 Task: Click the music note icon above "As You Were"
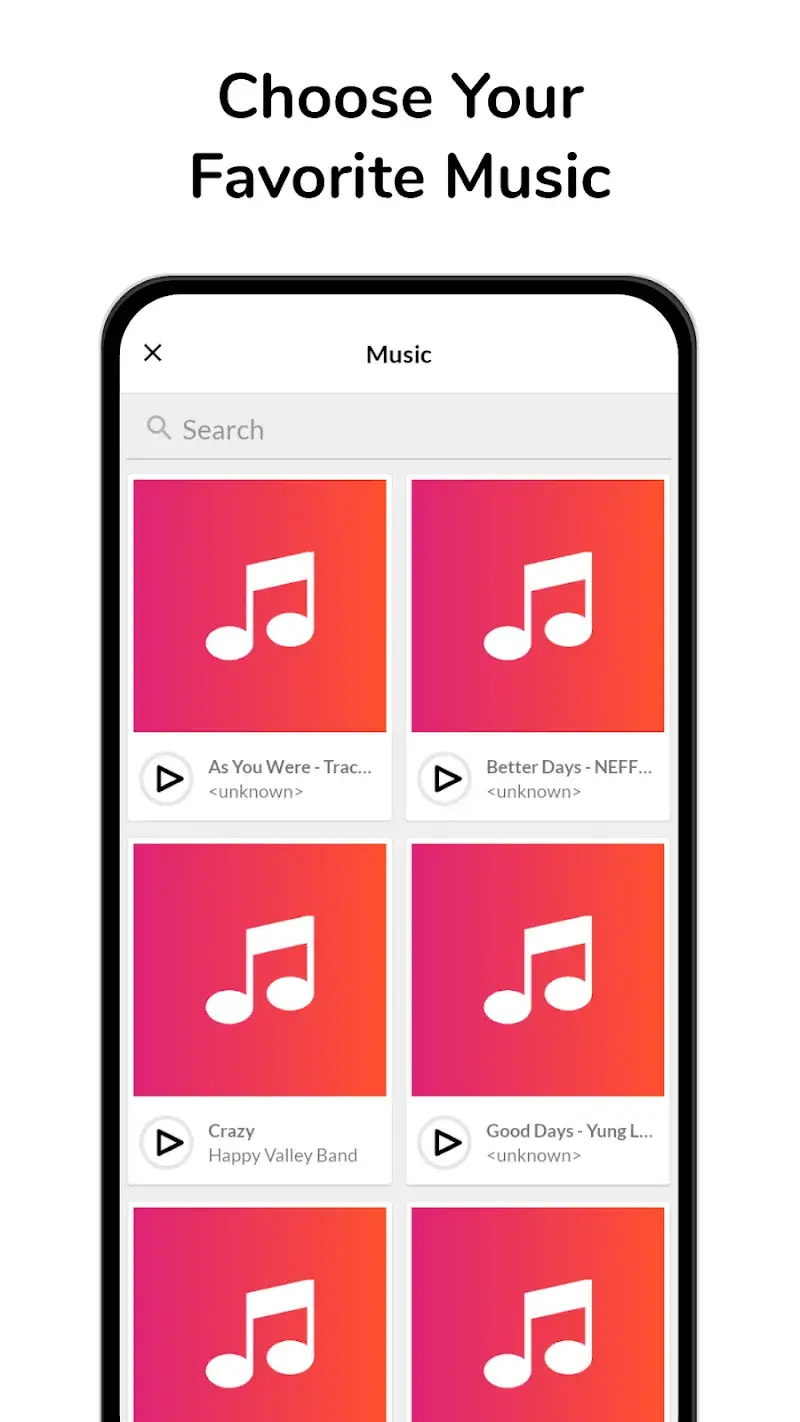coord(259,604)
